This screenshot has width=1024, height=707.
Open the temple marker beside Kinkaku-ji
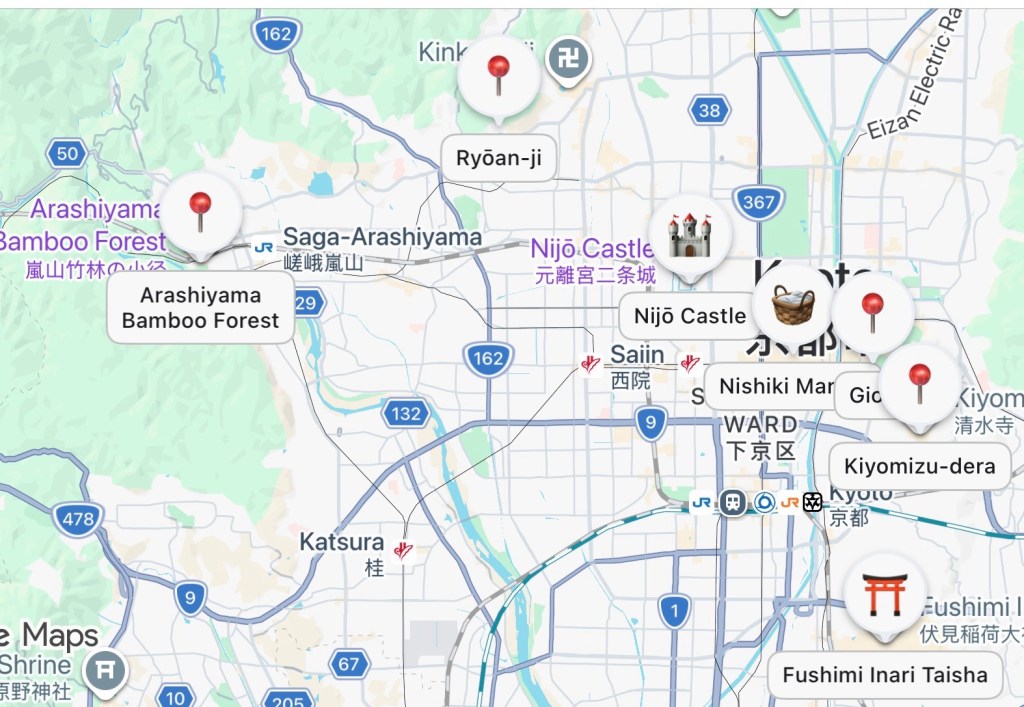pyautogui.click(x=569, y=60)
